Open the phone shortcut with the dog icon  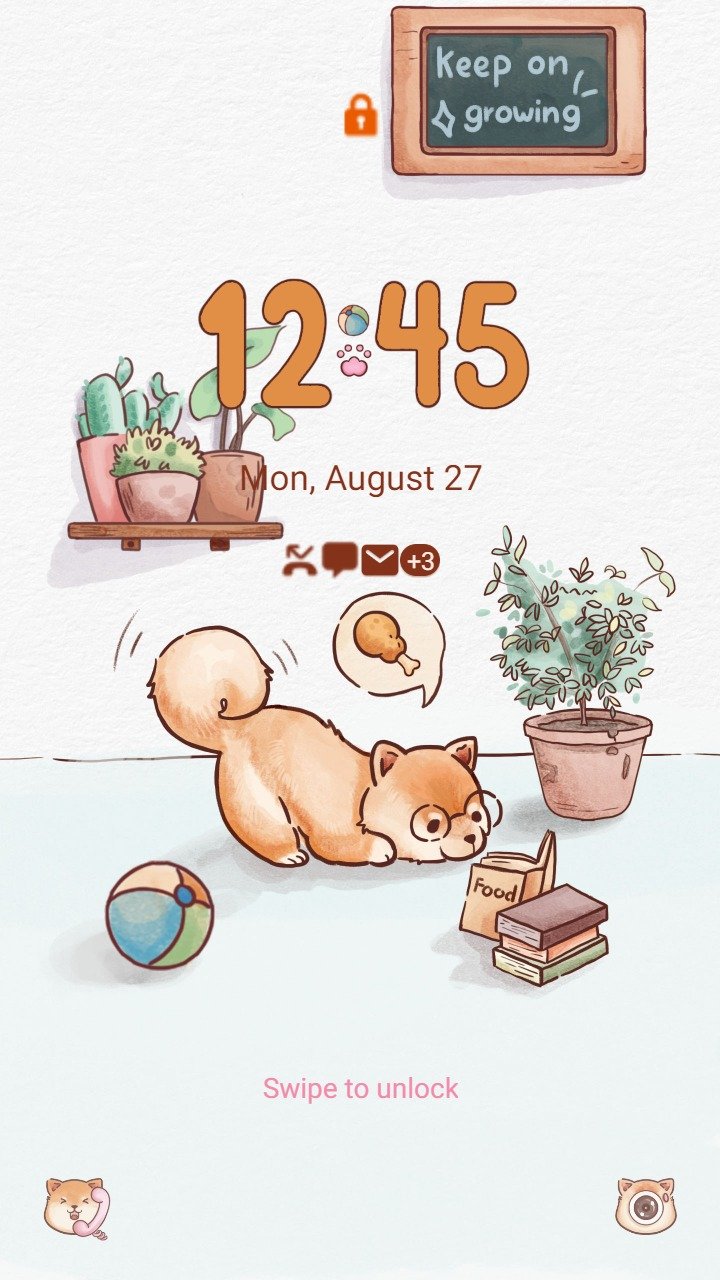(76, 1208)
